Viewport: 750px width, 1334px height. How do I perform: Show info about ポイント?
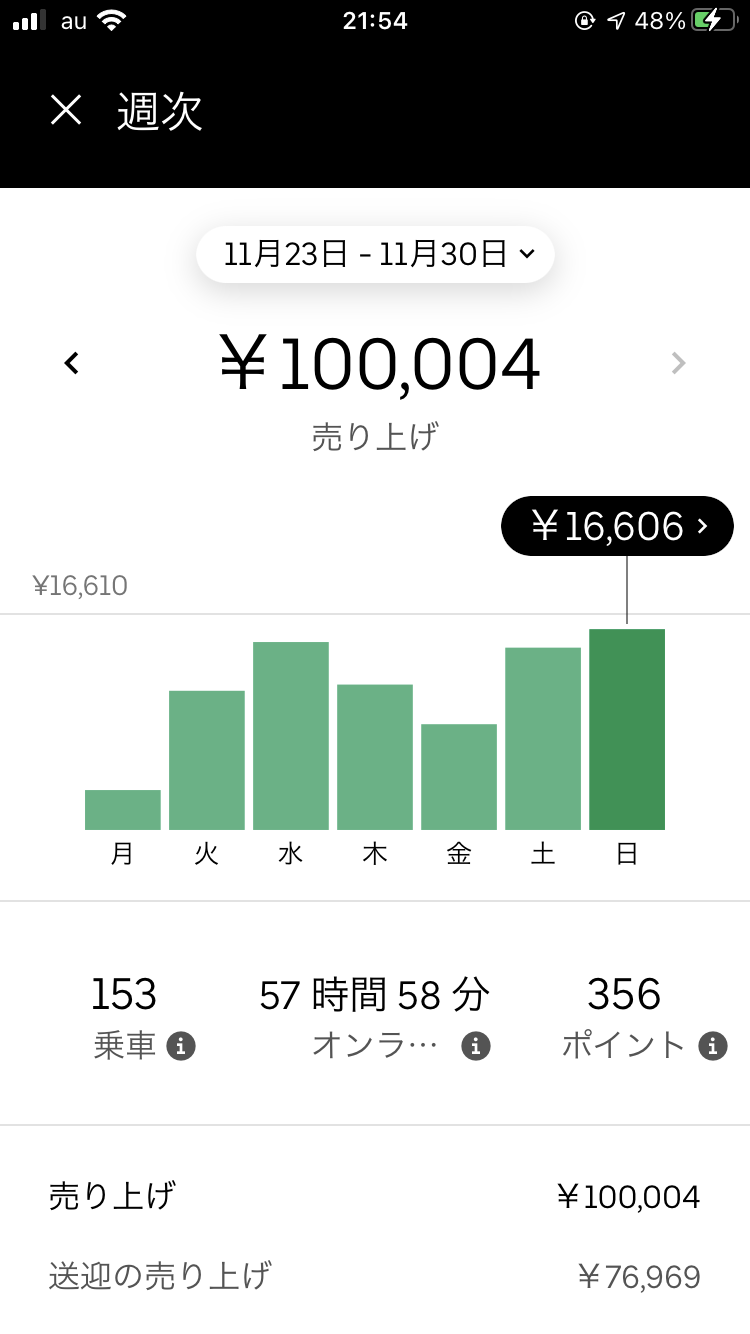712,1047
